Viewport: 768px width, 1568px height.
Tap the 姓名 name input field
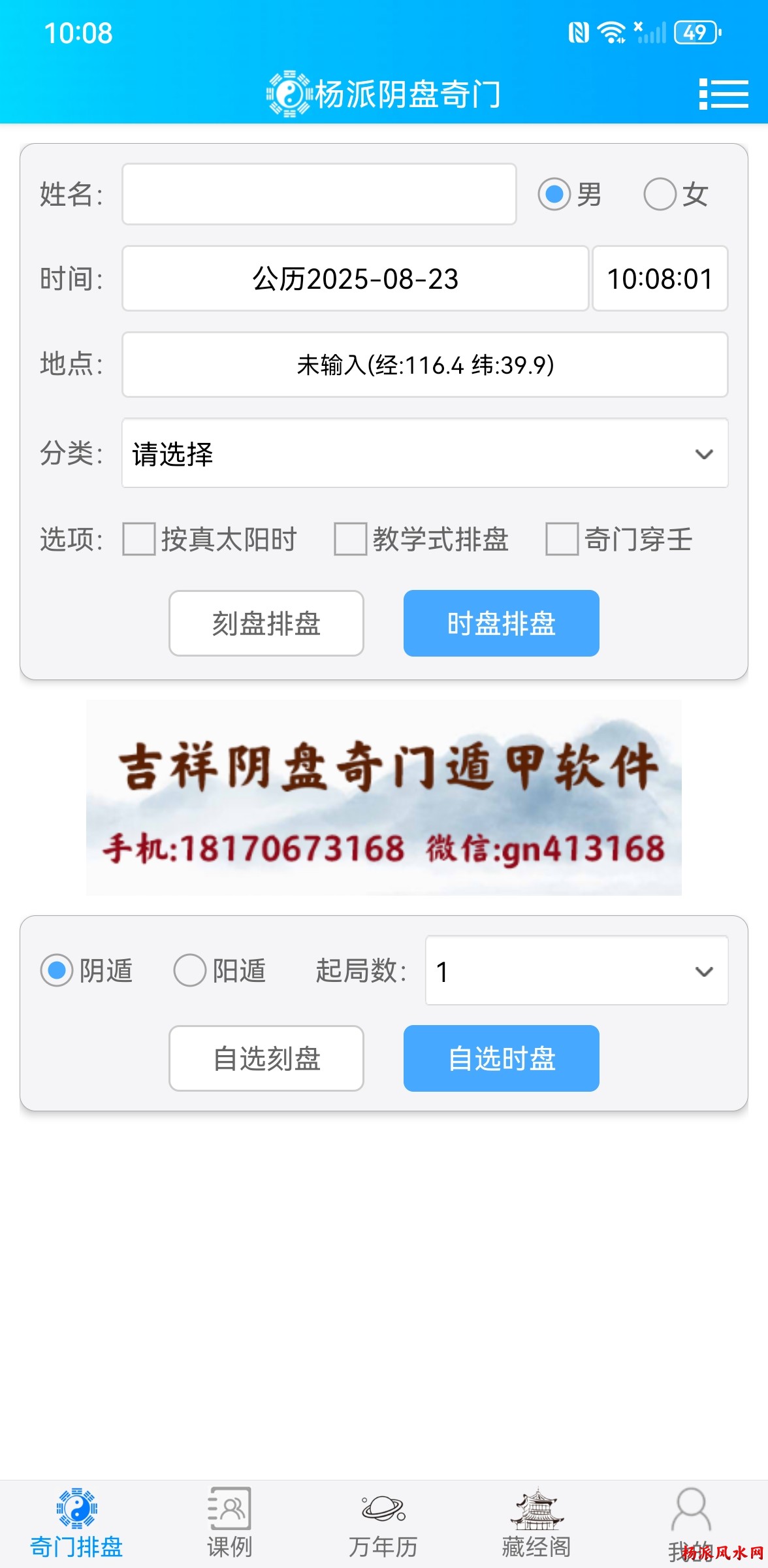pos(319,194)
